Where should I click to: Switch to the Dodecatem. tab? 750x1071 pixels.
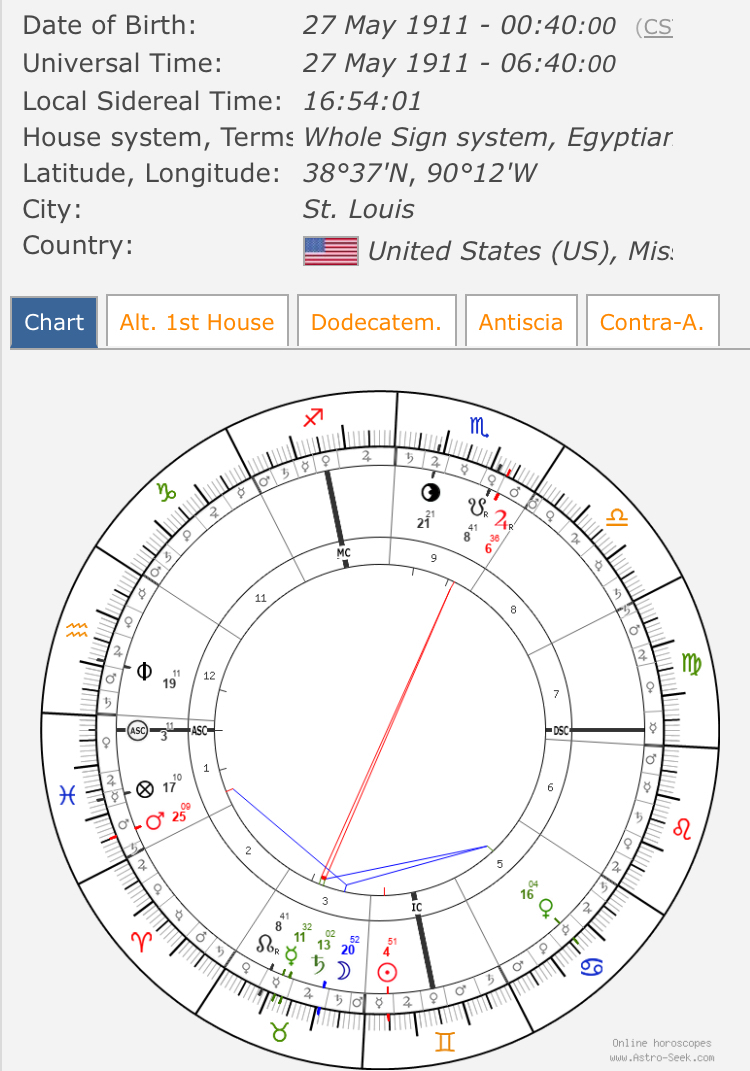(376, 322)
